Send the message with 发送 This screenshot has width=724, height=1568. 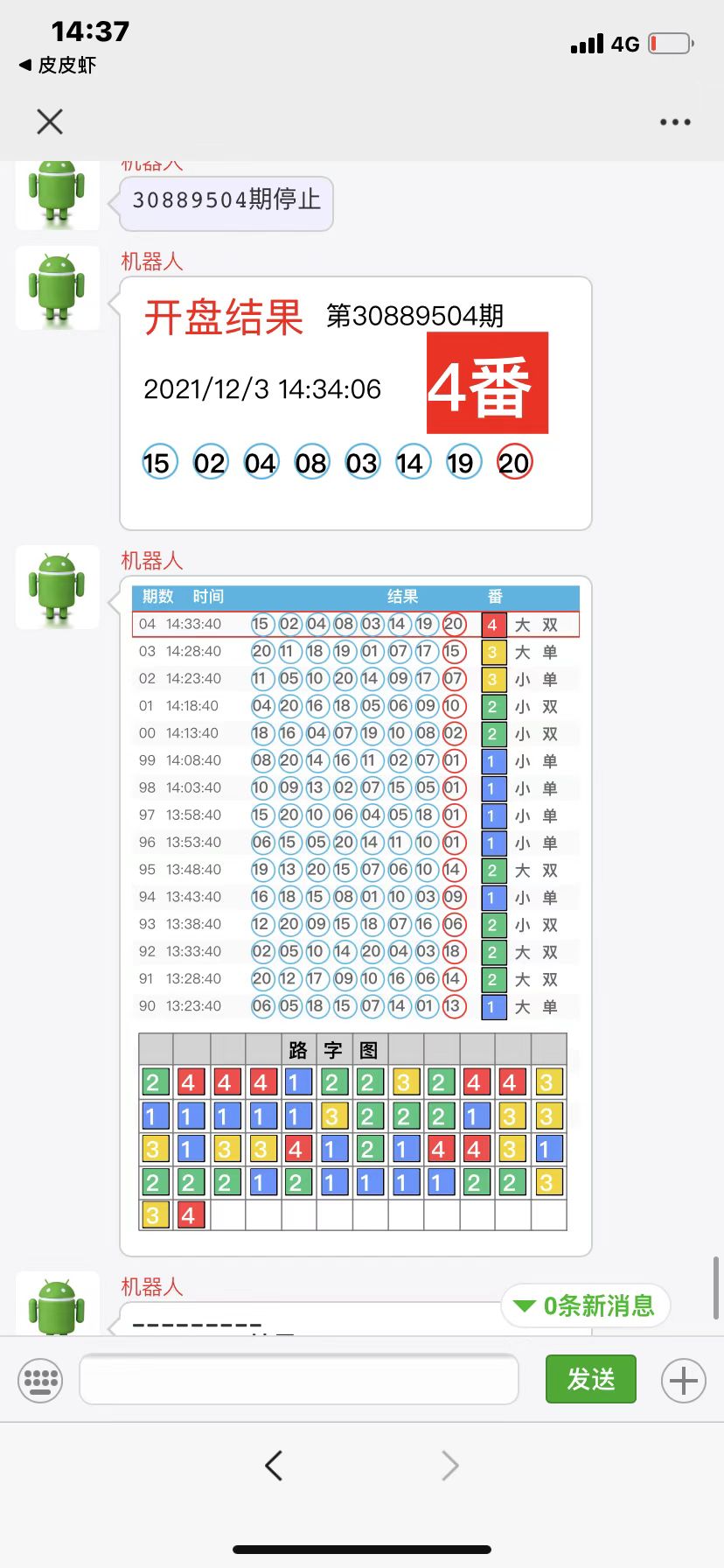coord(590,1380)
